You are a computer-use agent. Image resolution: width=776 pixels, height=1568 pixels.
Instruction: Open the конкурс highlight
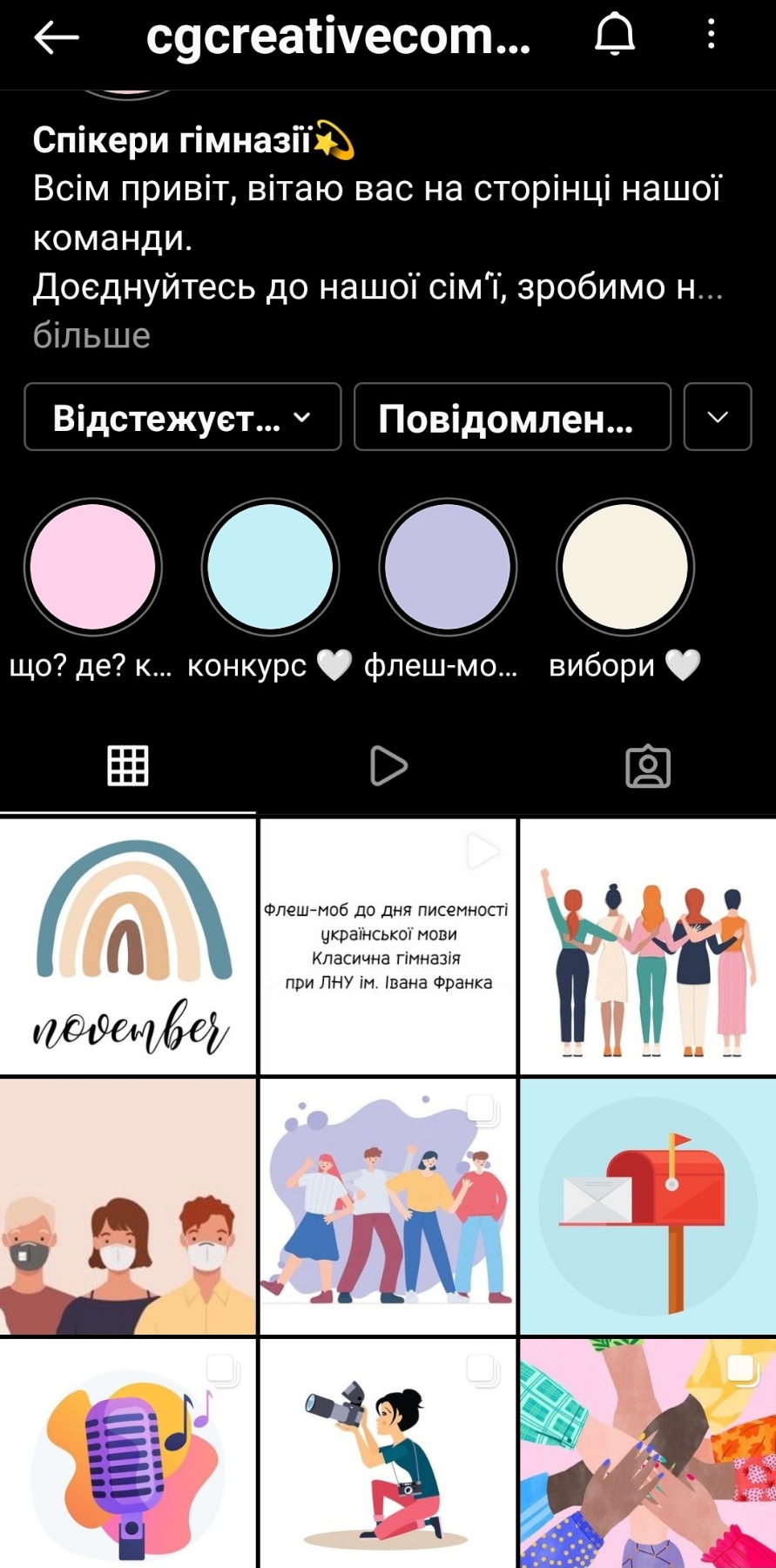point(270,567)
